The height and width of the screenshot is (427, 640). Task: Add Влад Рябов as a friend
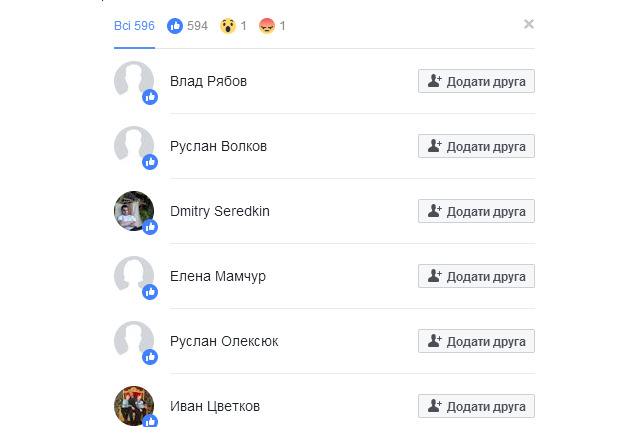[476, 81]
